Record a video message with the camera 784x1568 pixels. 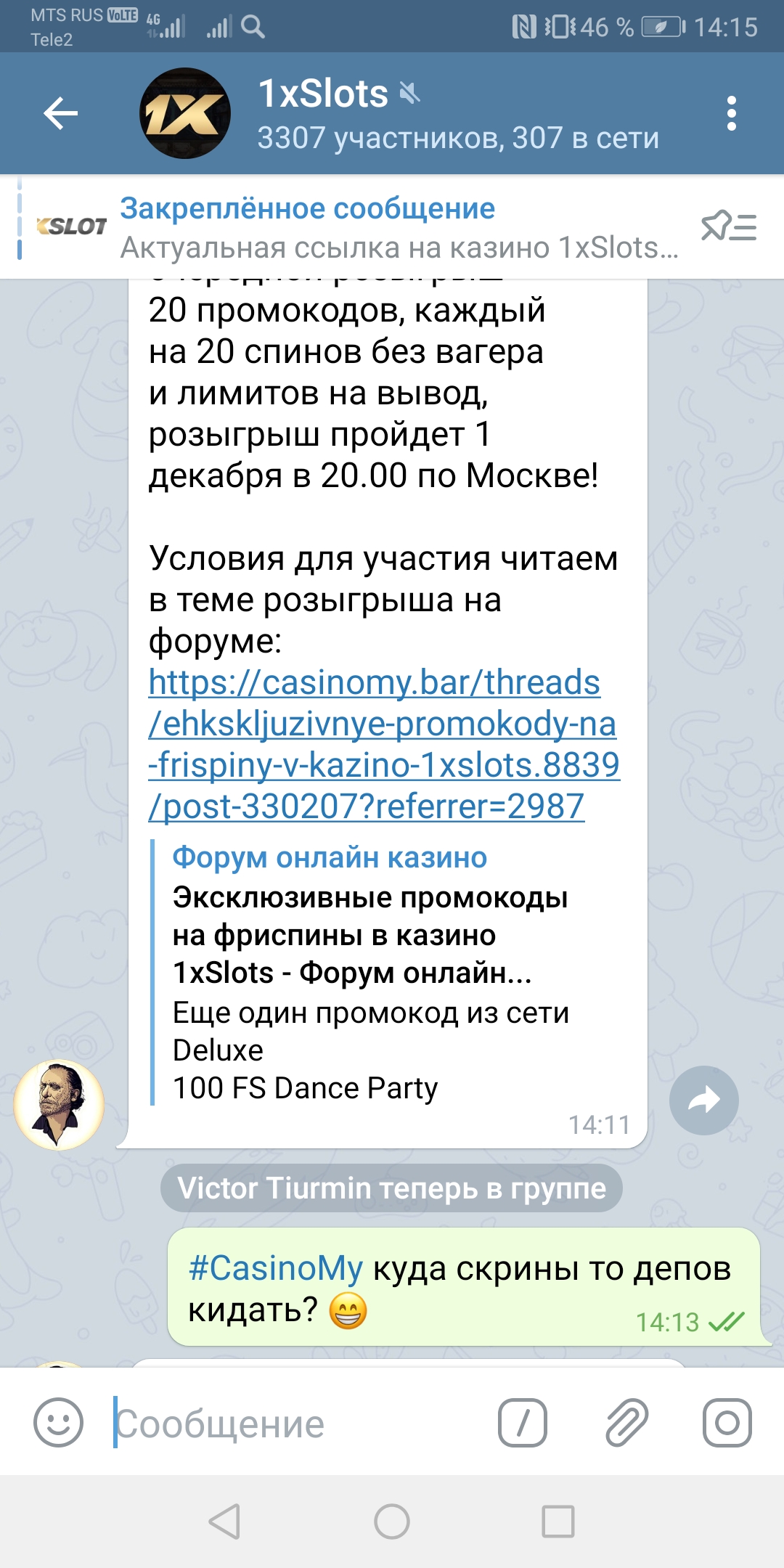(x=727, y=1422)
